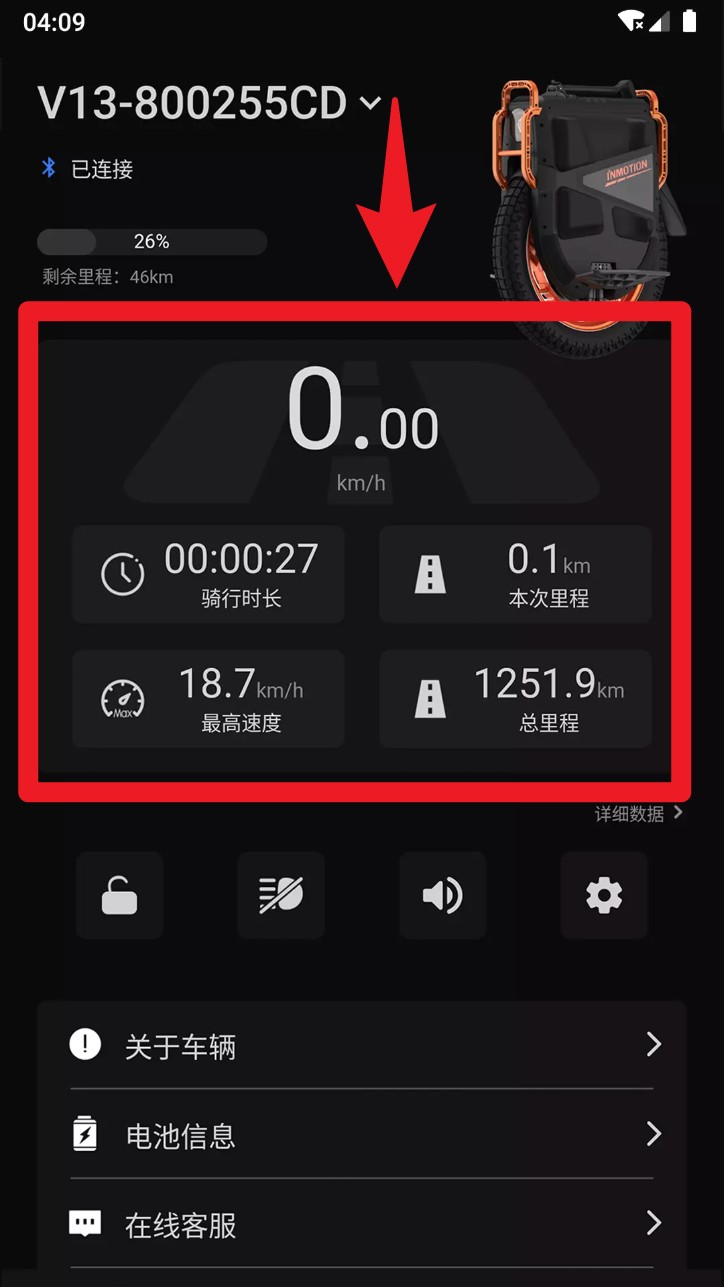The height and width of the screenshot is (1287, 724).
Task: Open the gear settings button
Action: pos(603,895)
